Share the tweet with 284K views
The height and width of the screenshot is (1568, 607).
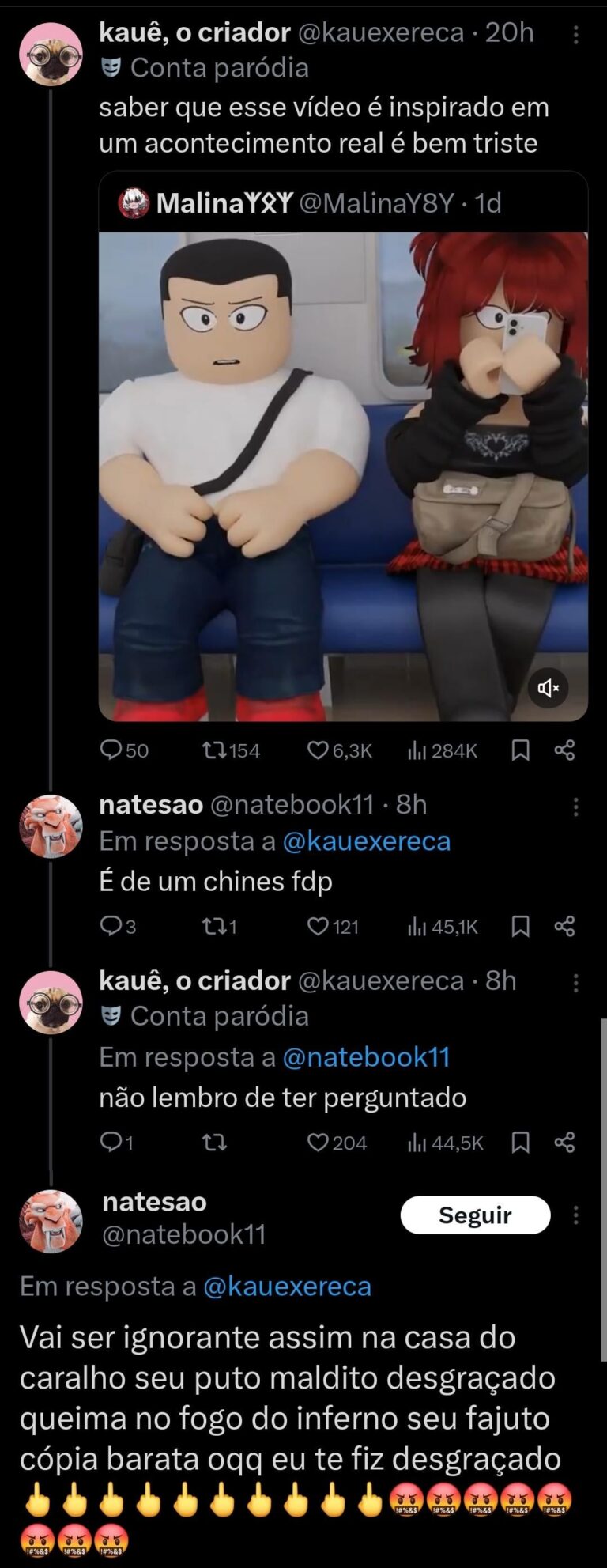[x=564, y=750]
